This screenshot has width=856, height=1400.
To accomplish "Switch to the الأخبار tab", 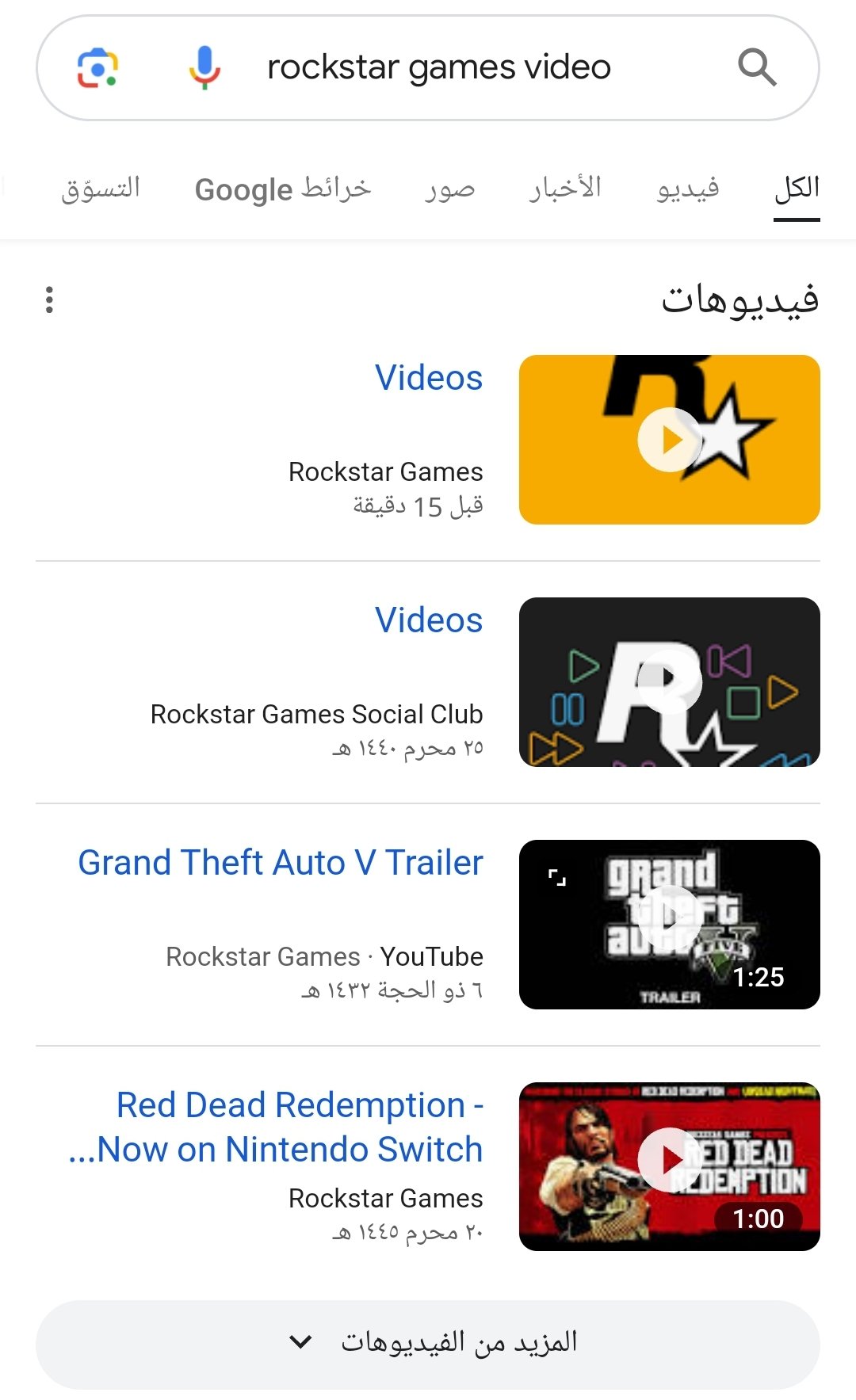I will 565,189.
